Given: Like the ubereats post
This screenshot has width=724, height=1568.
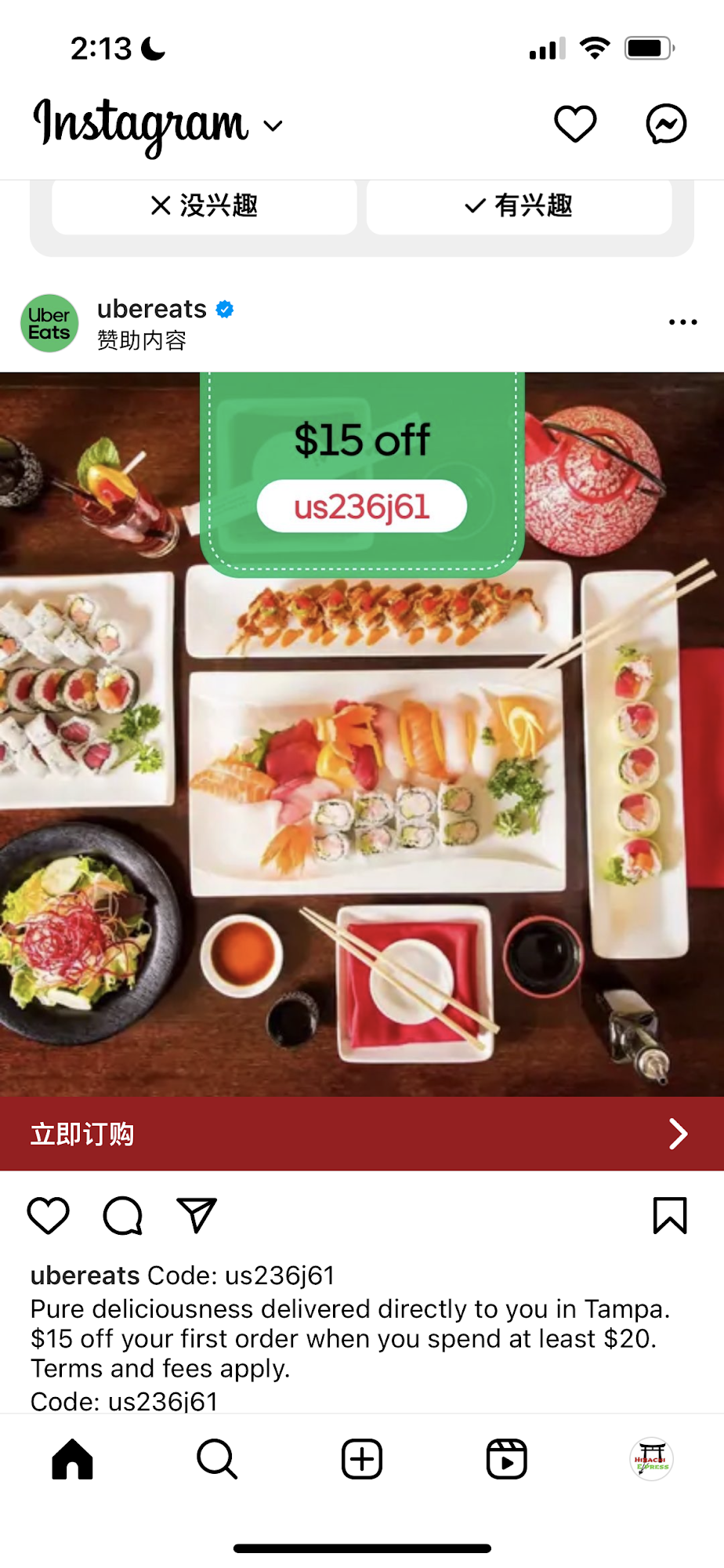Looking at the screenshot, I should coord(49,1216).
